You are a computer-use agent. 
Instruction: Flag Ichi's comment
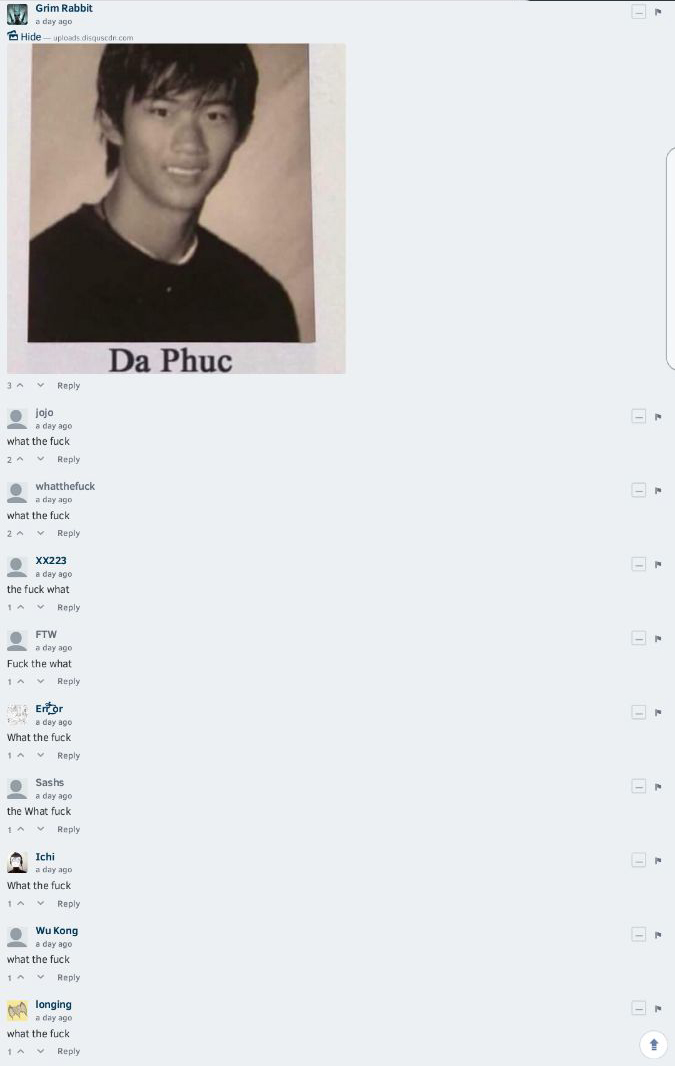658,860
